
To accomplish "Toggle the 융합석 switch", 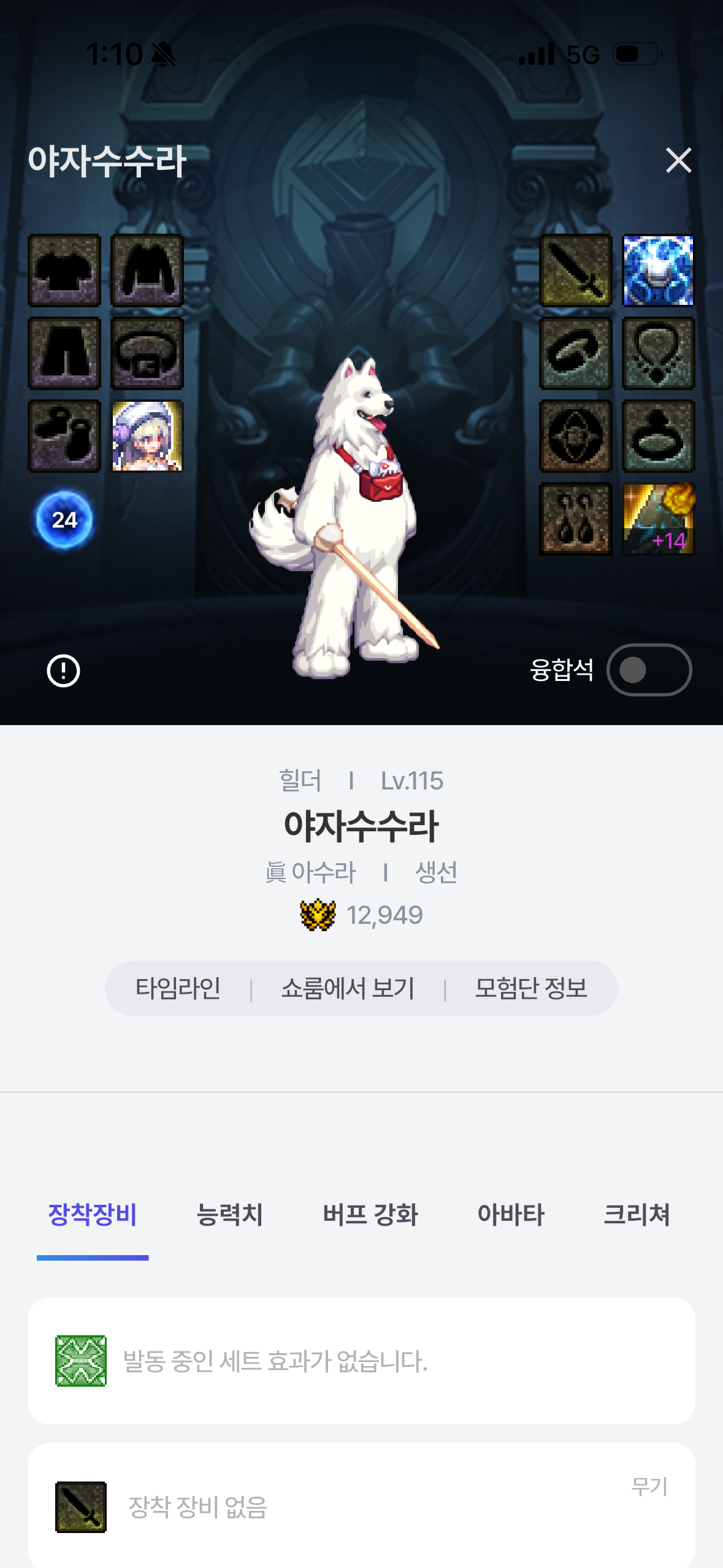I will click(649, 670).
